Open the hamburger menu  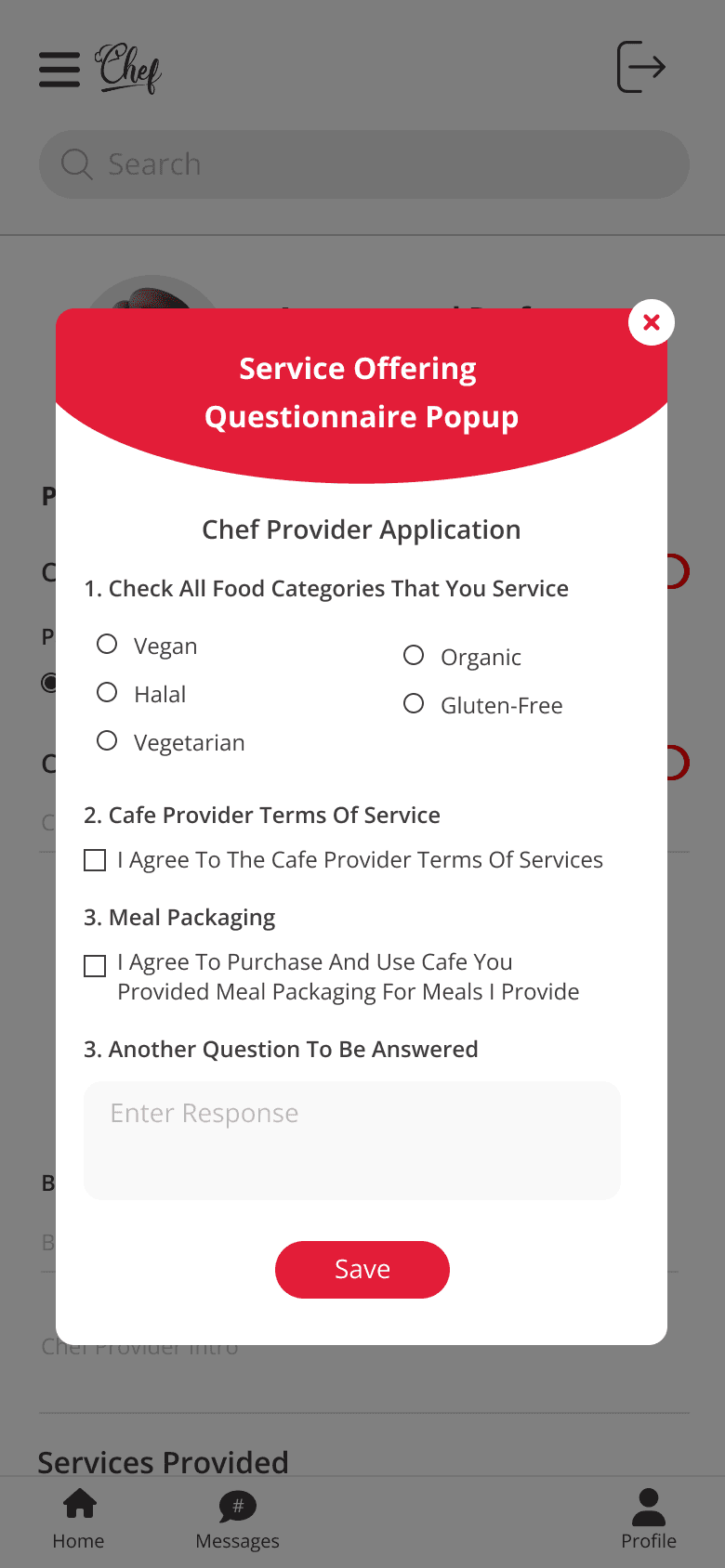click(59, 70)
